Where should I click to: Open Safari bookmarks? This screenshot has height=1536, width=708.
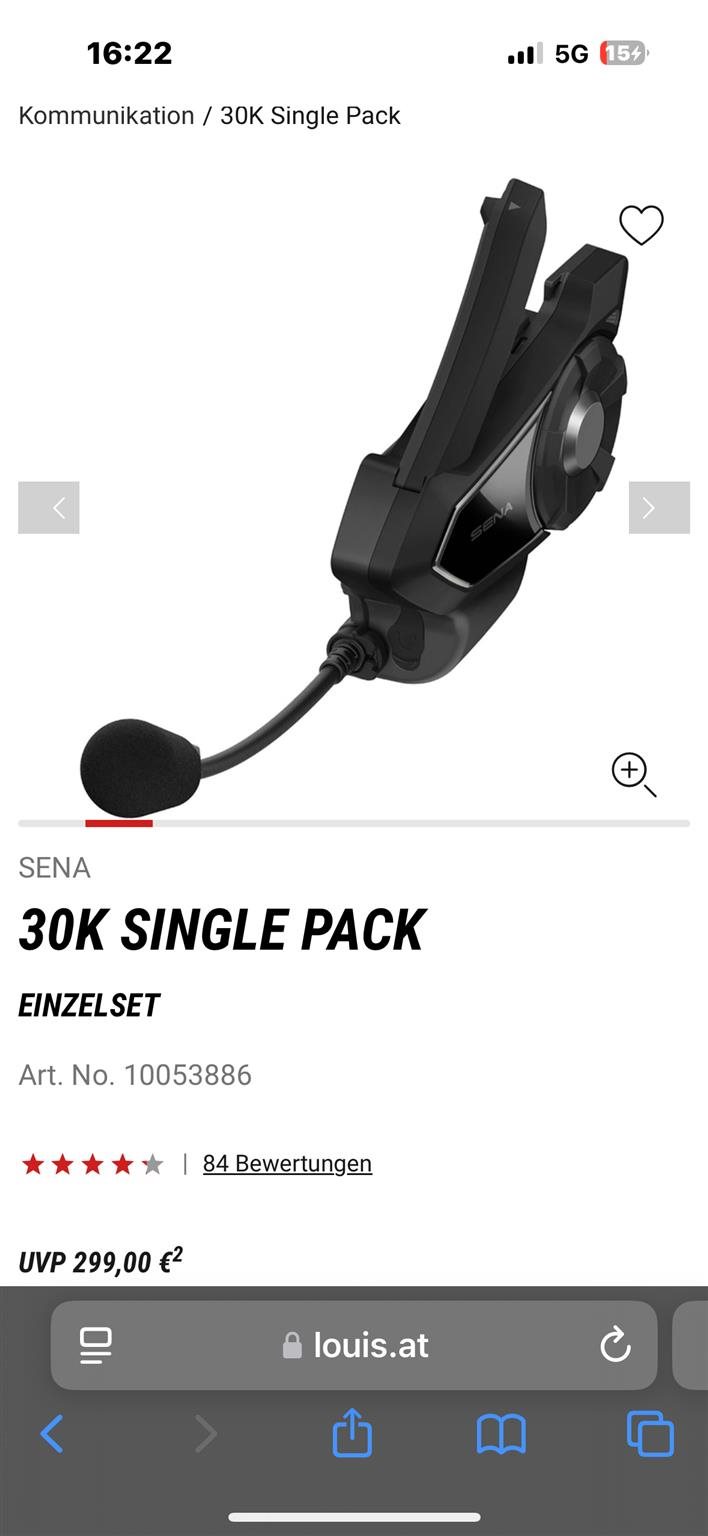501,1435
